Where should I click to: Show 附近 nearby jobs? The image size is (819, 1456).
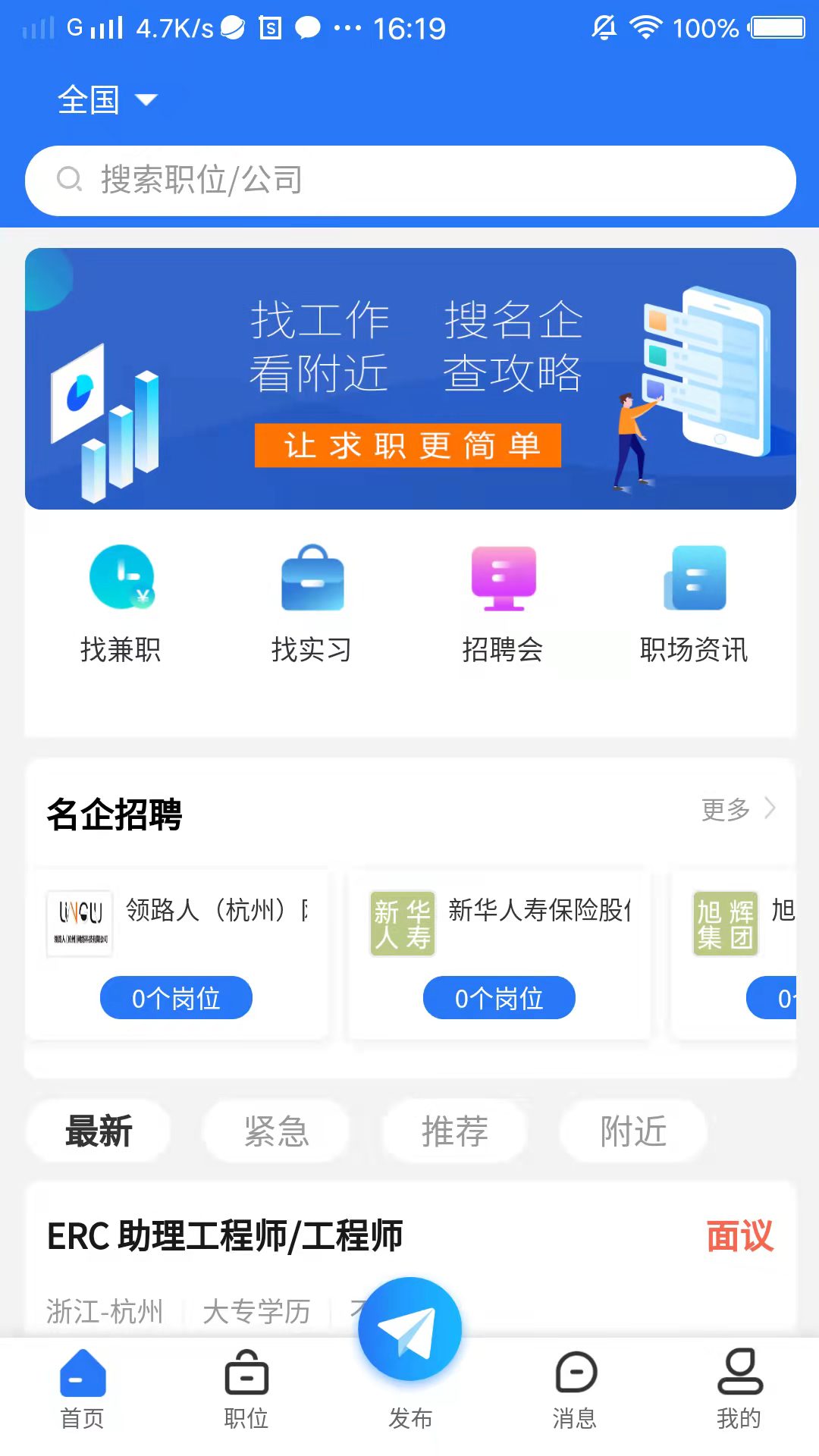click(x=633, y=1131)
